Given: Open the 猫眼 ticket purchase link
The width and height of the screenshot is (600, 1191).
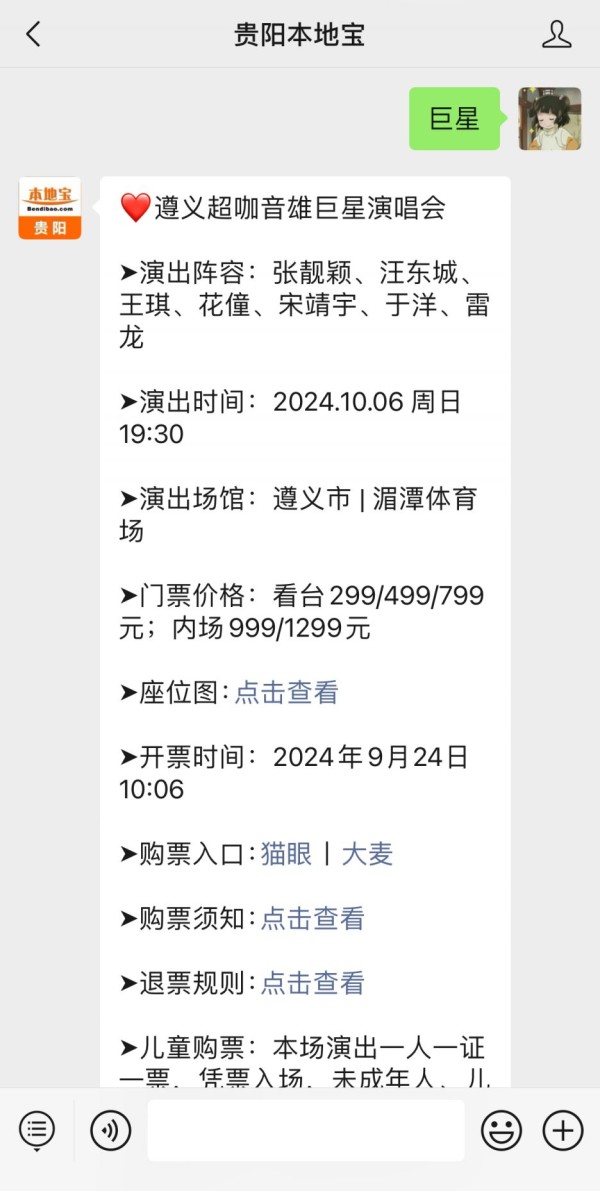Looking at the screenshot, I should tap(286, 854).
